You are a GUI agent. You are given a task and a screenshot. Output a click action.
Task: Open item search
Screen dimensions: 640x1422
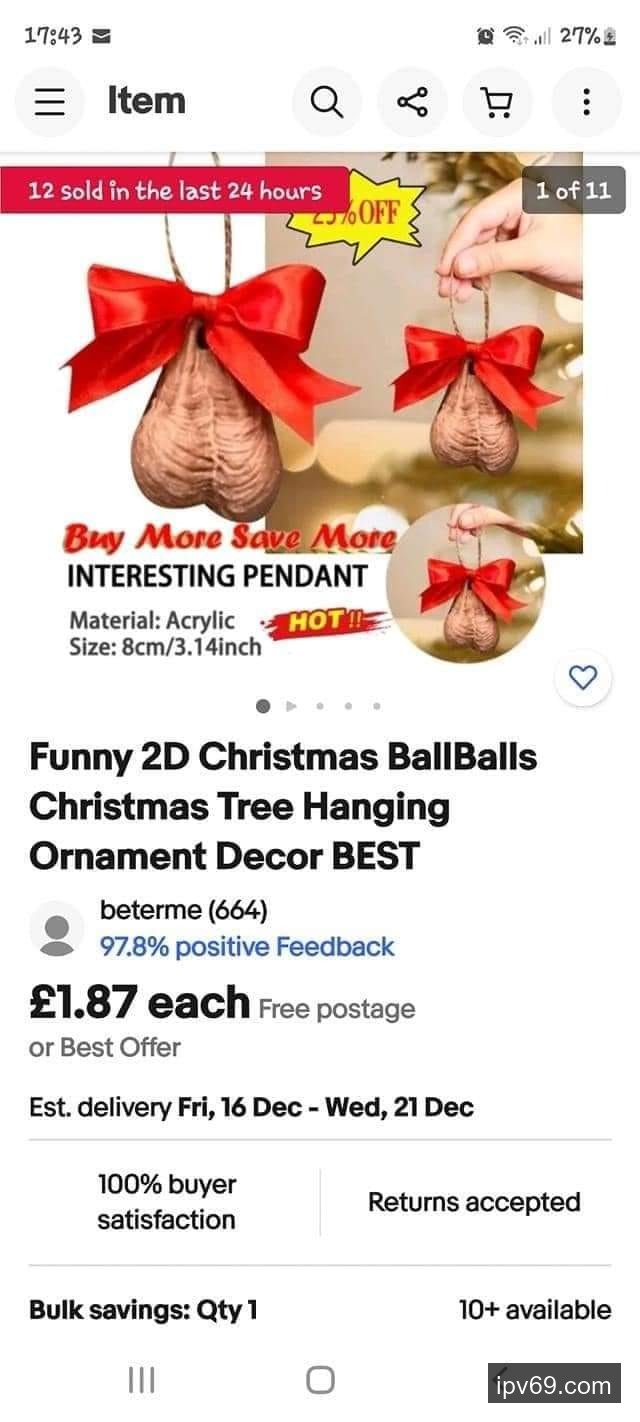(x=326, y=102)
